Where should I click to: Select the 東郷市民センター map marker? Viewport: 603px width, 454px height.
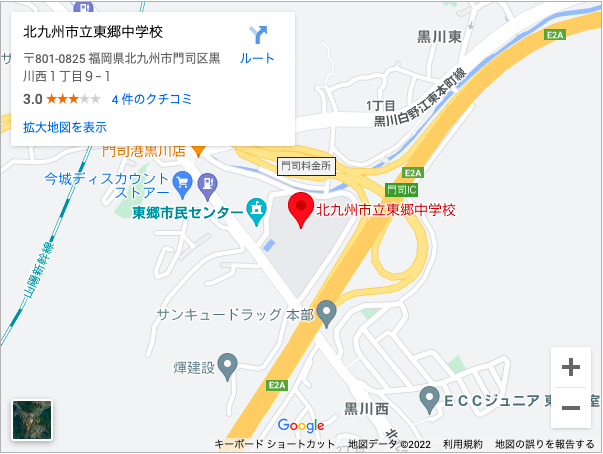[257, 211]
